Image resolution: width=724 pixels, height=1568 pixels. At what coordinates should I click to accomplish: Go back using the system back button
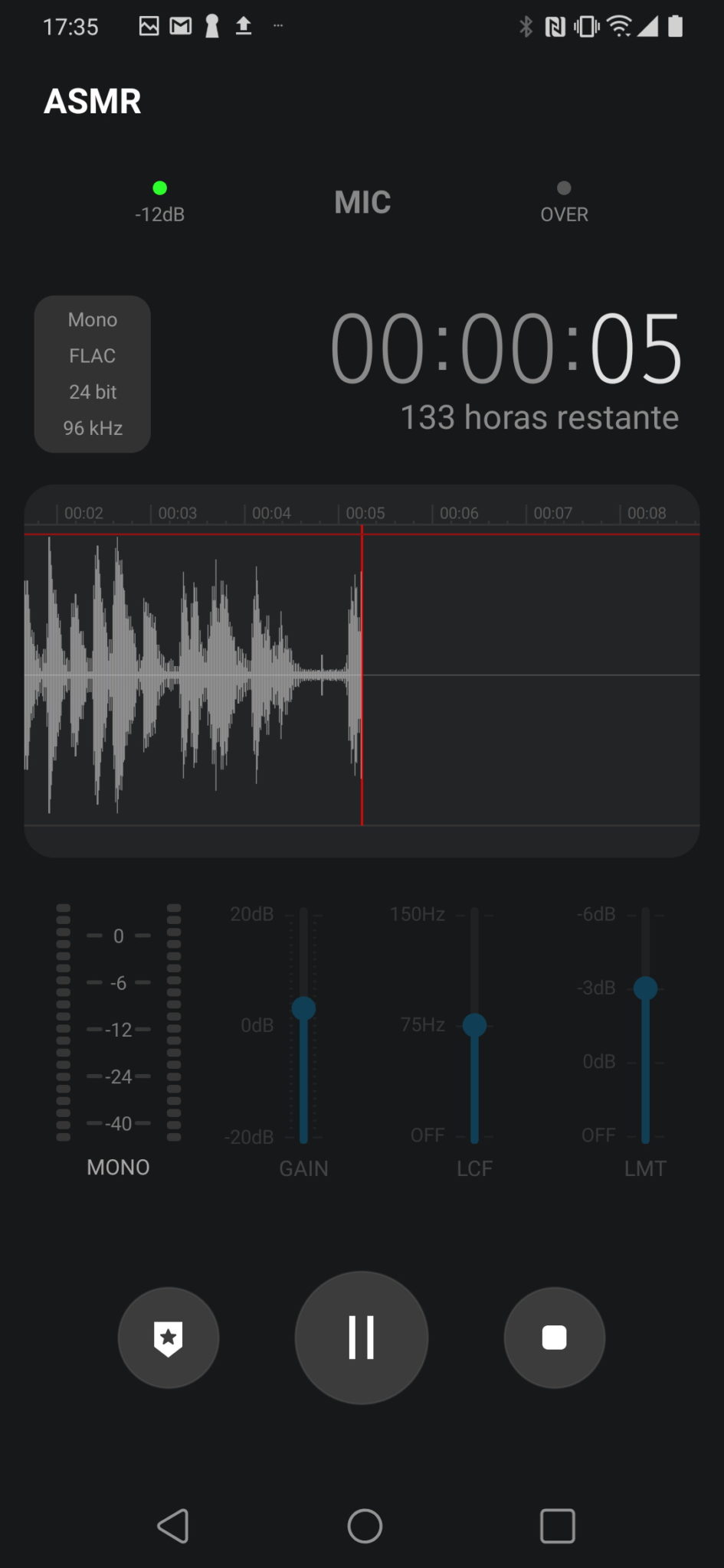tap(173, 1525)
